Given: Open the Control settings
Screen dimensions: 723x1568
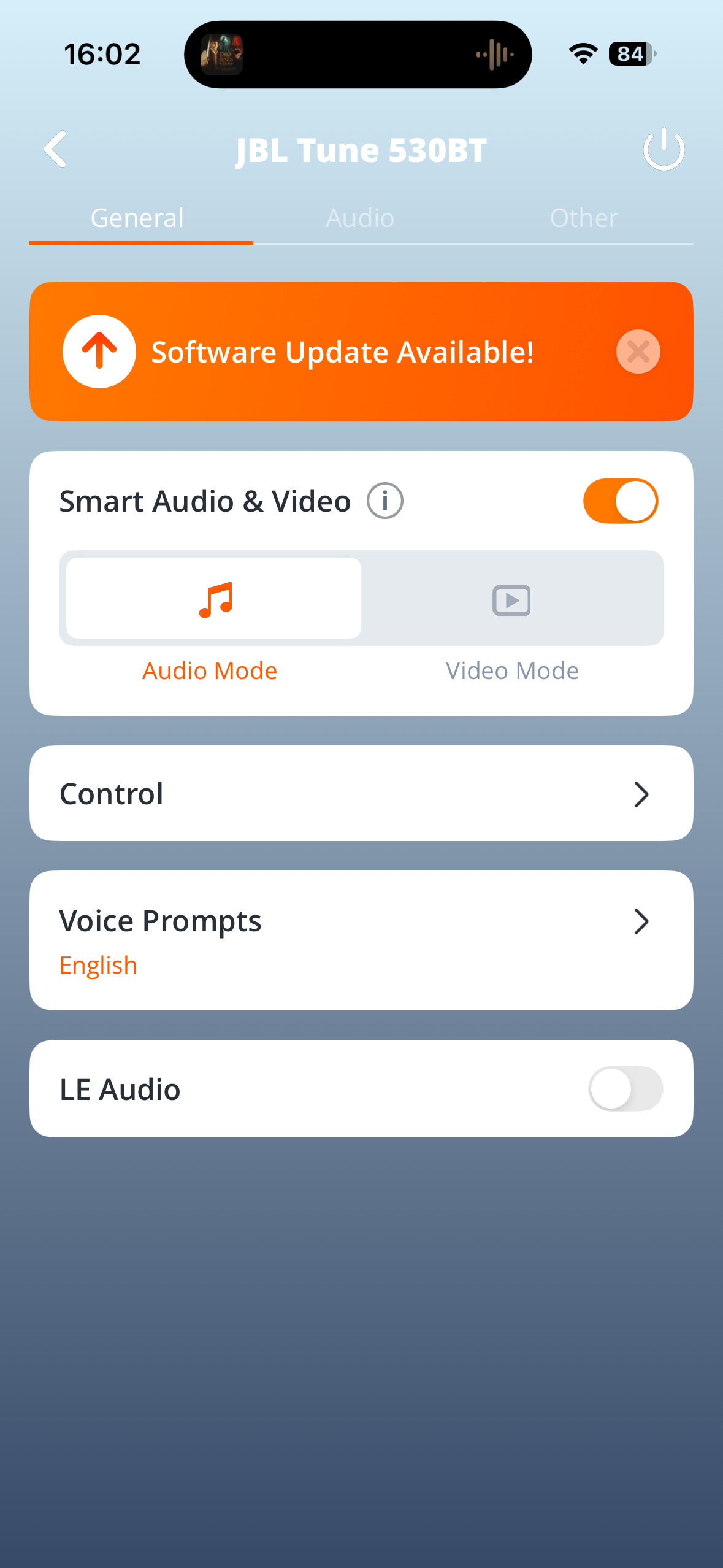Looking at the screenshot, I should 361,794.
